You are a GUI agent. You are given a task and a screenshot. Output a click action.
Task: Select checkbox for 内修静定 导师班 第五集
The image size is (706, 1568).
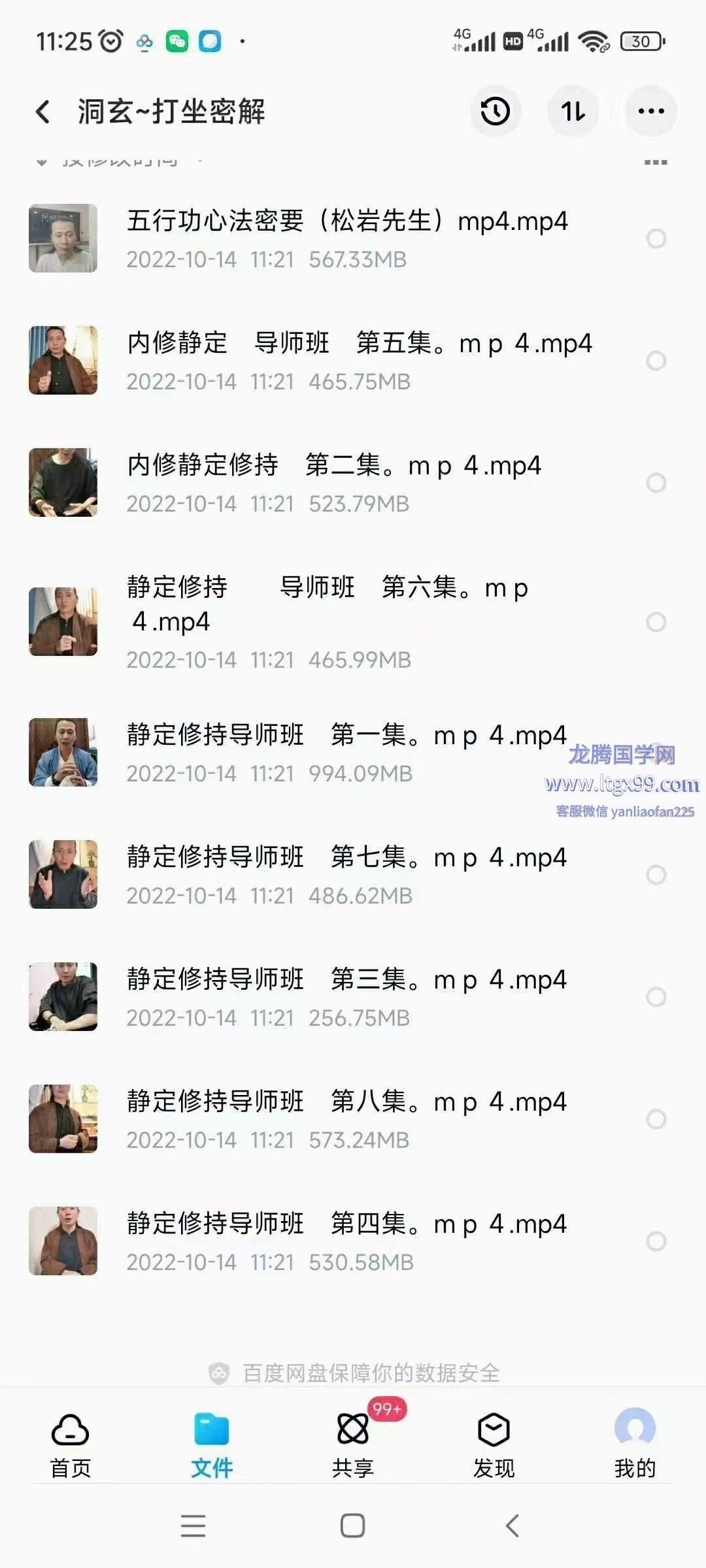(x=656, y=361)
